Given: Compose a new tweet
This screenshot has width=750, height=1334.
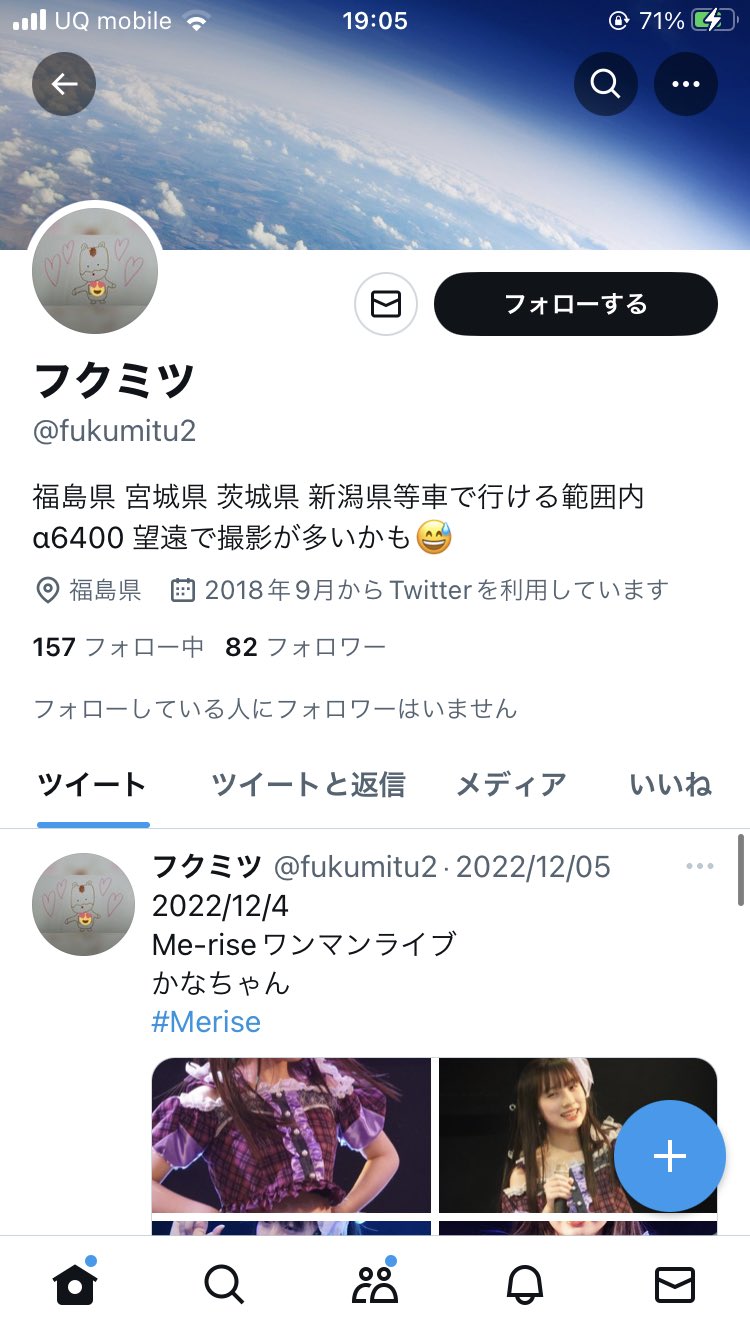Looking at the screenshot, I should click(669, 1156).
